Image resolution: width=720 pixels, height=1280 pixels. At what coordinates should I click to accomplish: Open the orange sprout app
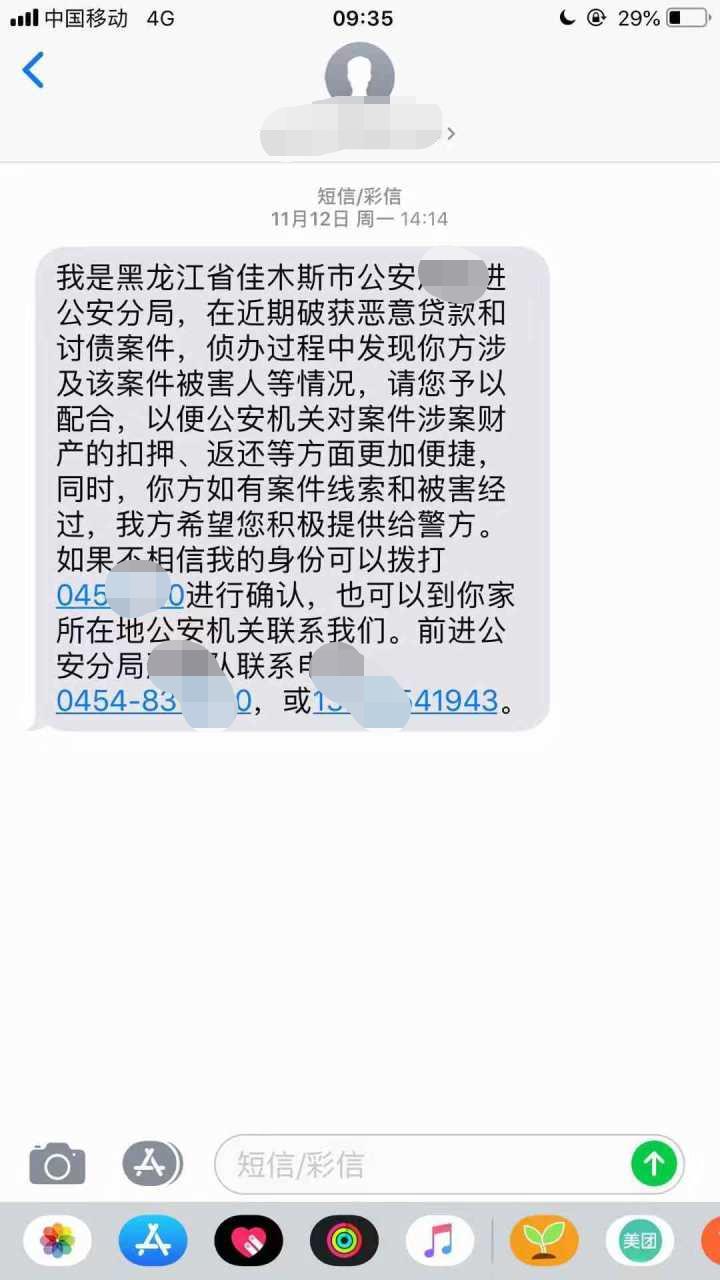[544, 1242]
